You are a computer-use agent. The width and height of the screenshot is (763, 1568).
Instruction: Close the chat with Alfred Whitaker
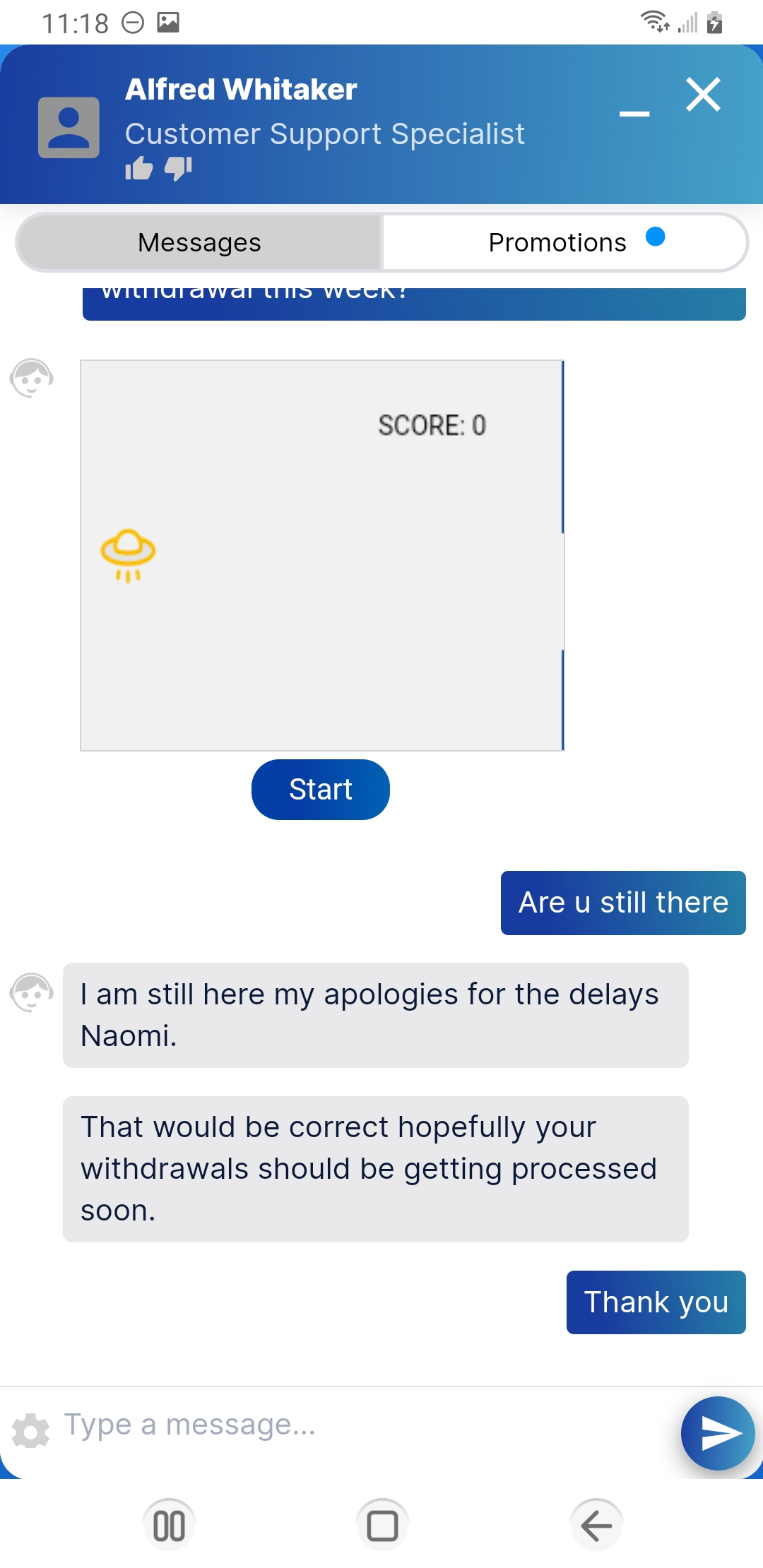pyautogui.click(x=703, y=95)
